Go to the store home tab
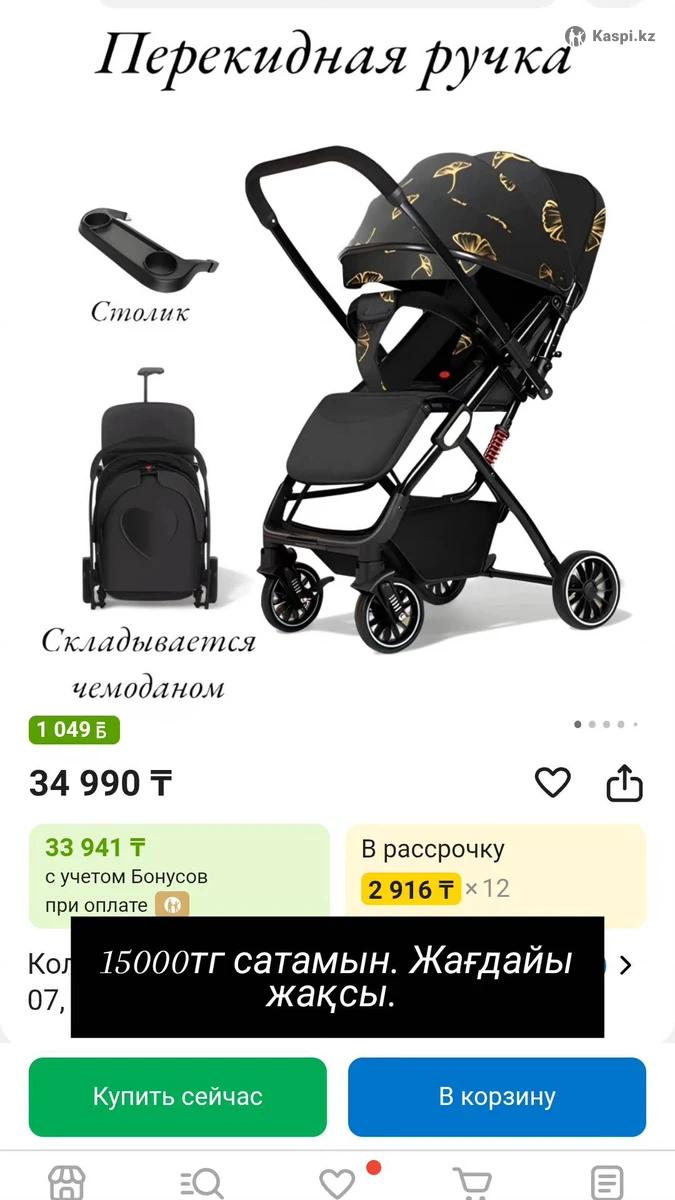This screenshot has width=675, height=1200. click(x=67, y=1182)
